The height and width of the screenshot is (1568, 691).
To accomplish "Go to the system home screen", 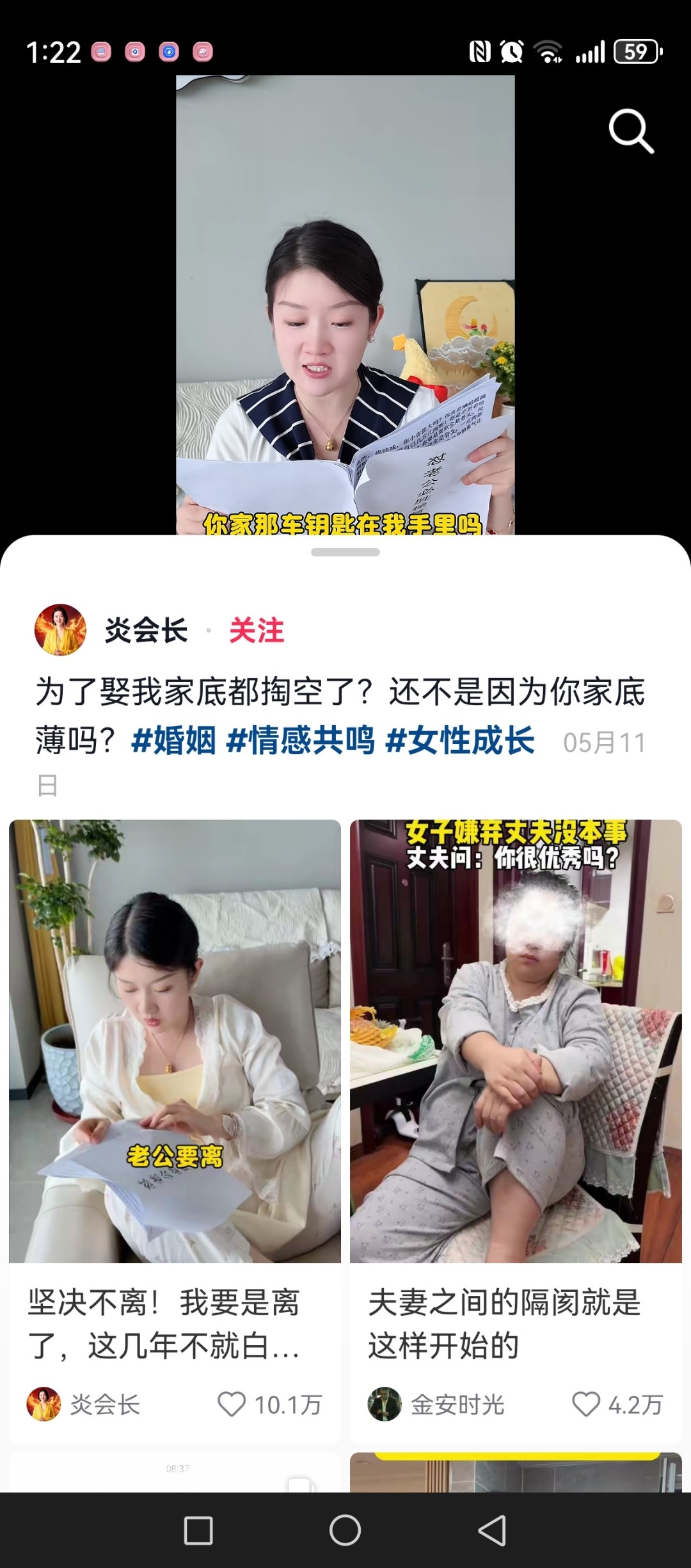I will pyautogui.click(x=345, y=1531).
